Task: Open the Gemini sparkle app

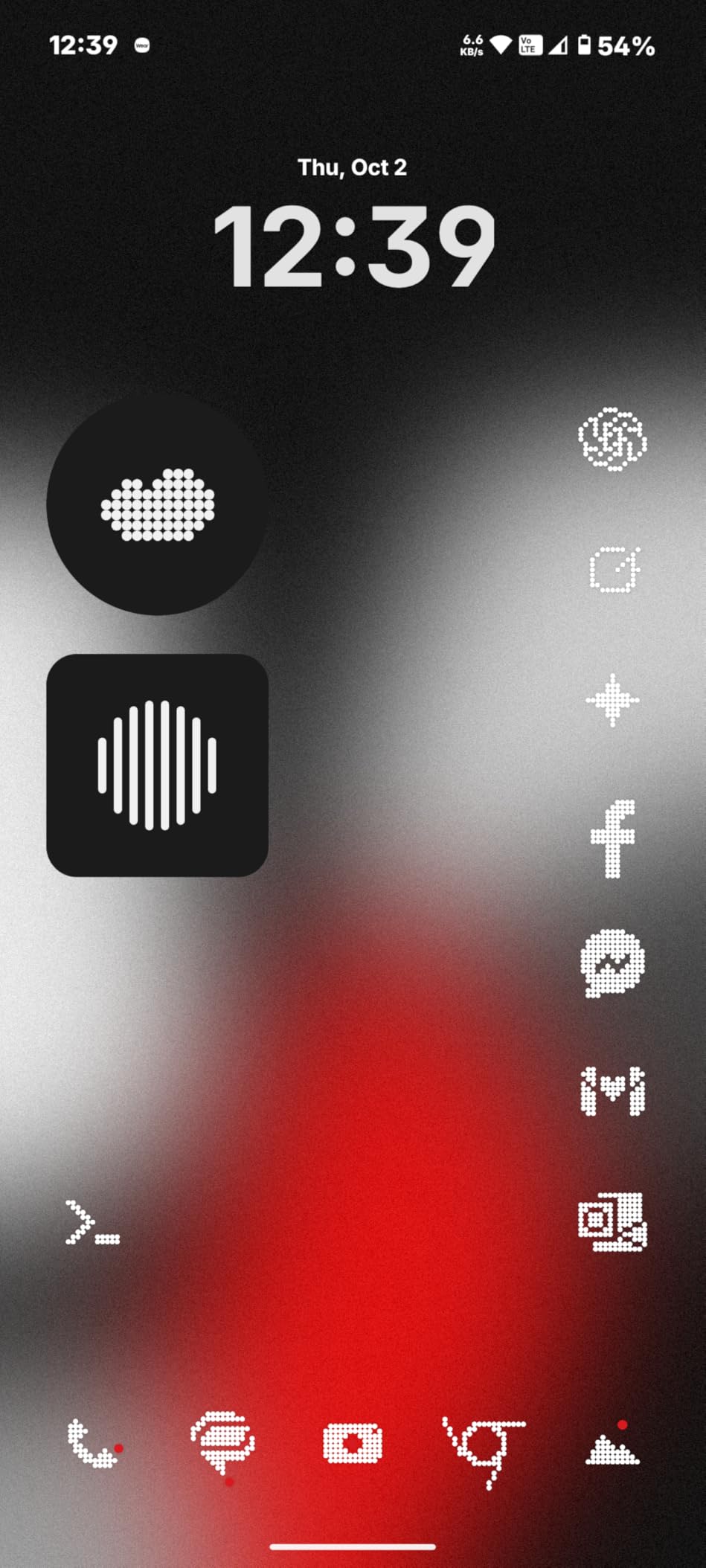Action: click(x=612, y=700)
